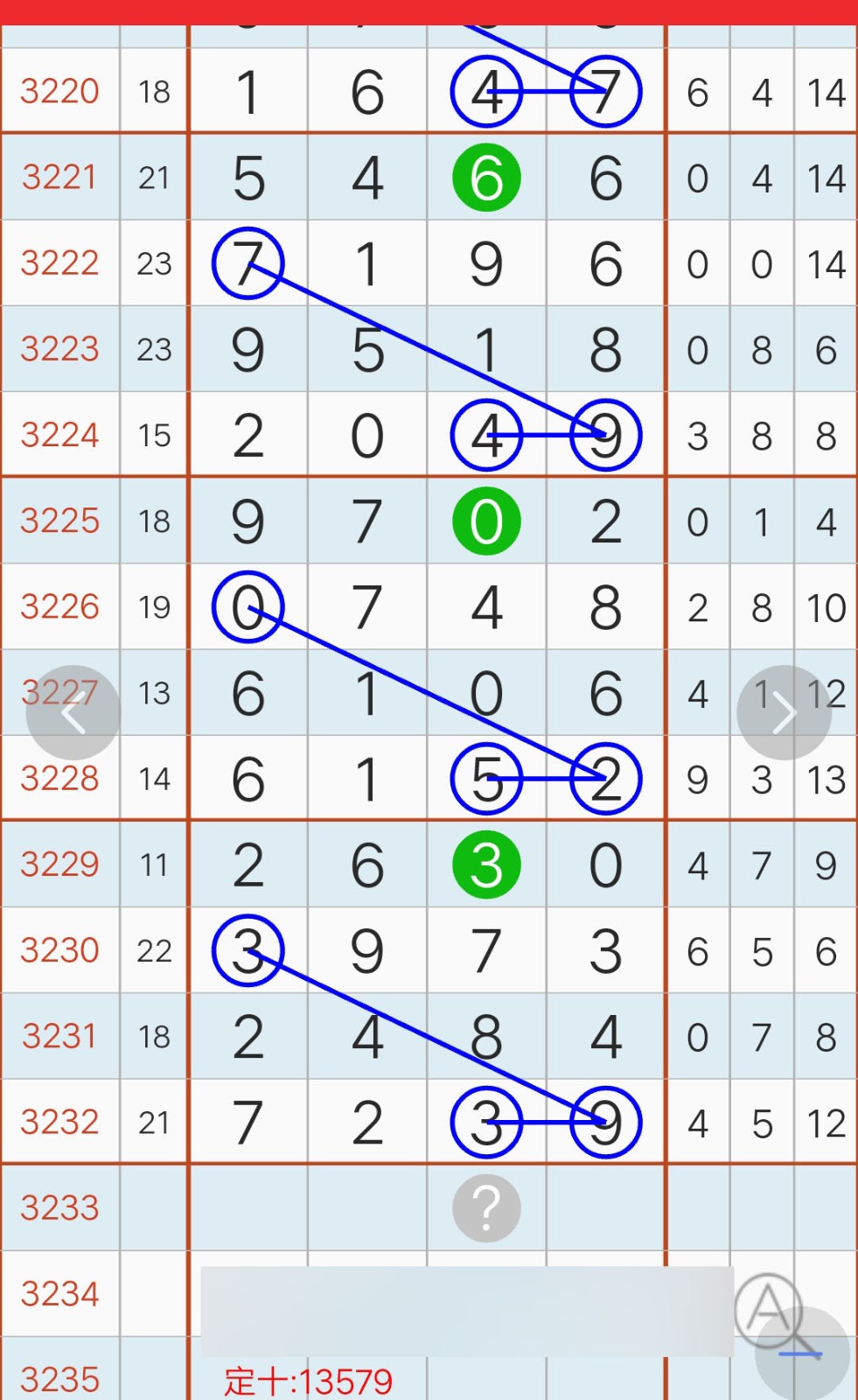Go to the previous page with left arrow
Viewport: 858px width, 1400px height.
pyautogui.click(x=73, y=712)
